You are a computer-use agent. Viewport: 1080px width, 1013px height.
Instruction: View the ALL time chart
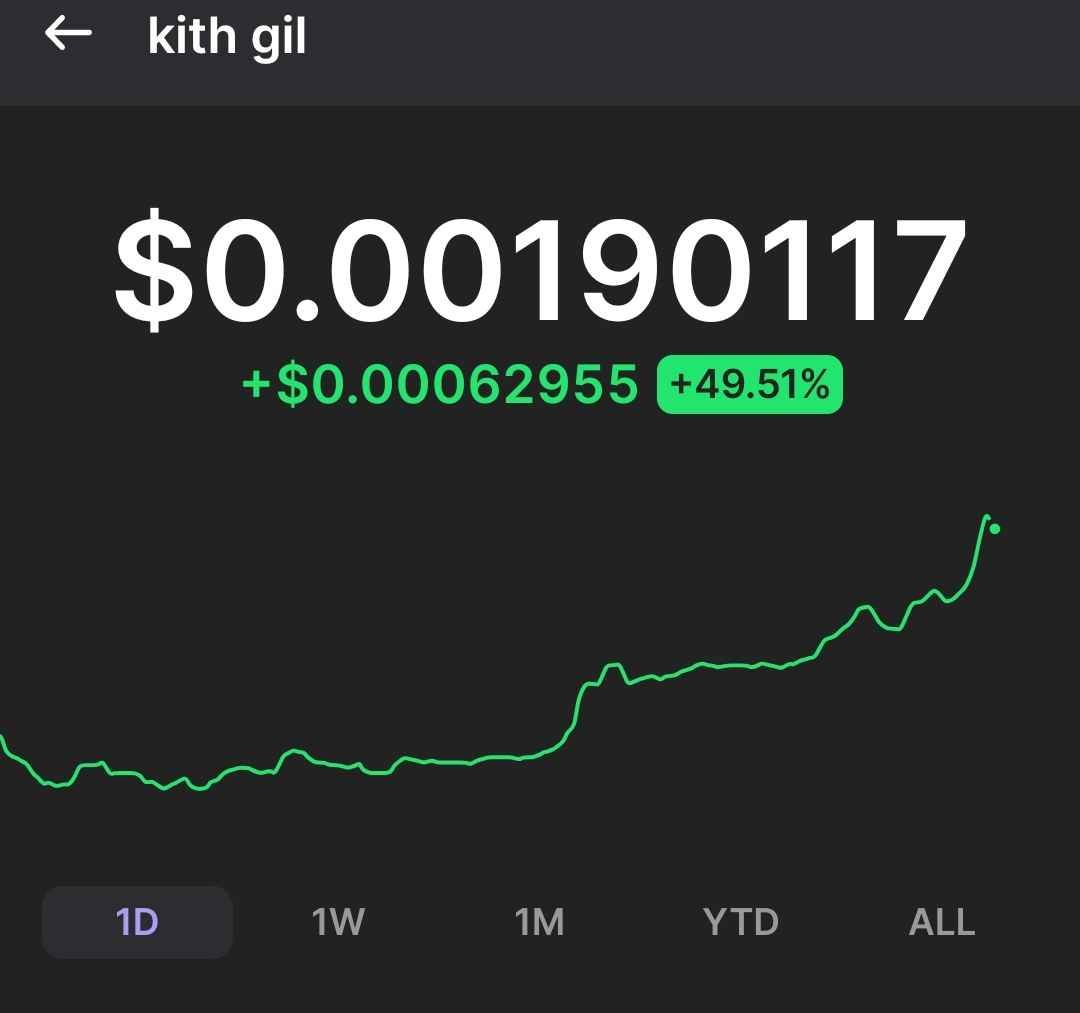[x=941, y=922]
